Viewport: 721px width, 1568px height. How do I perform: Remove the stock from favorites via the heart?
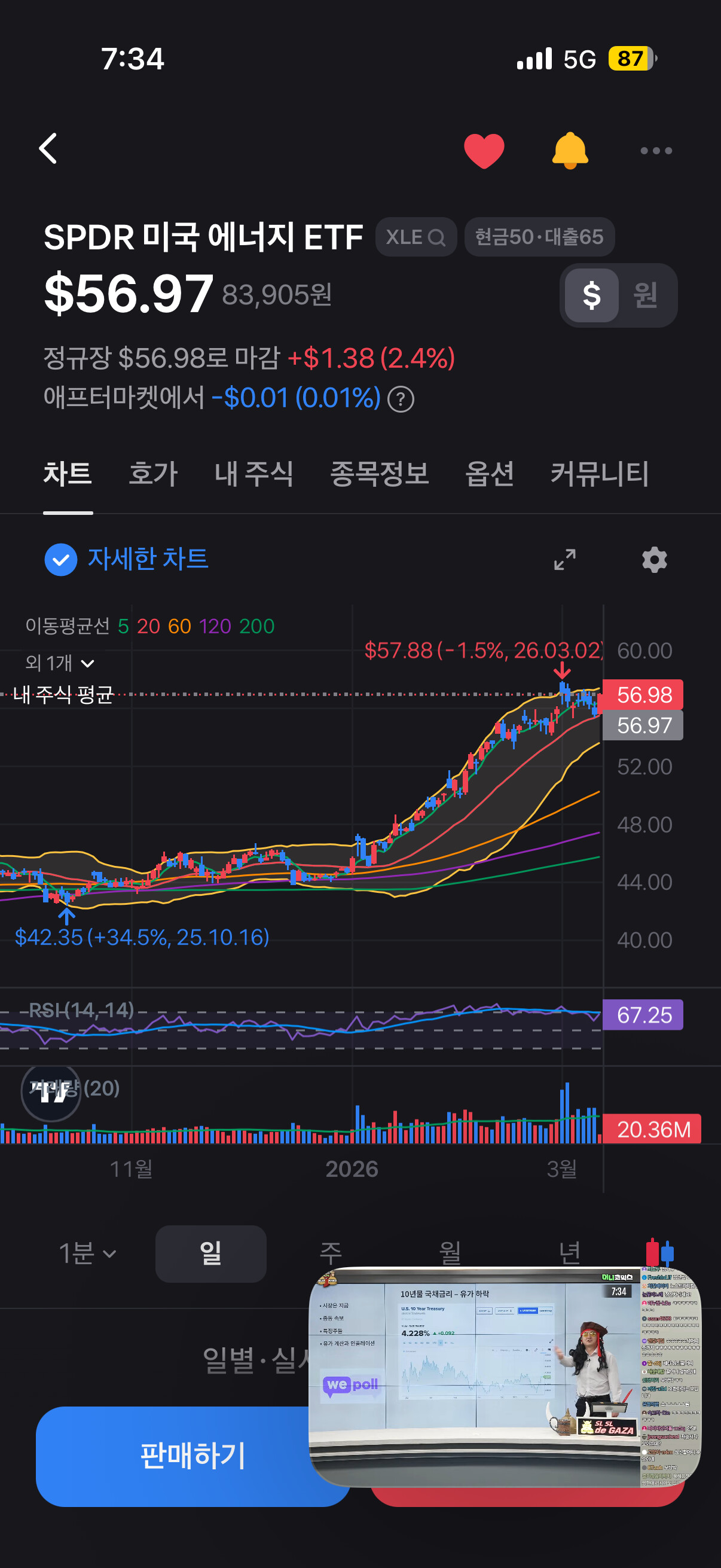(x=484, y=150)
